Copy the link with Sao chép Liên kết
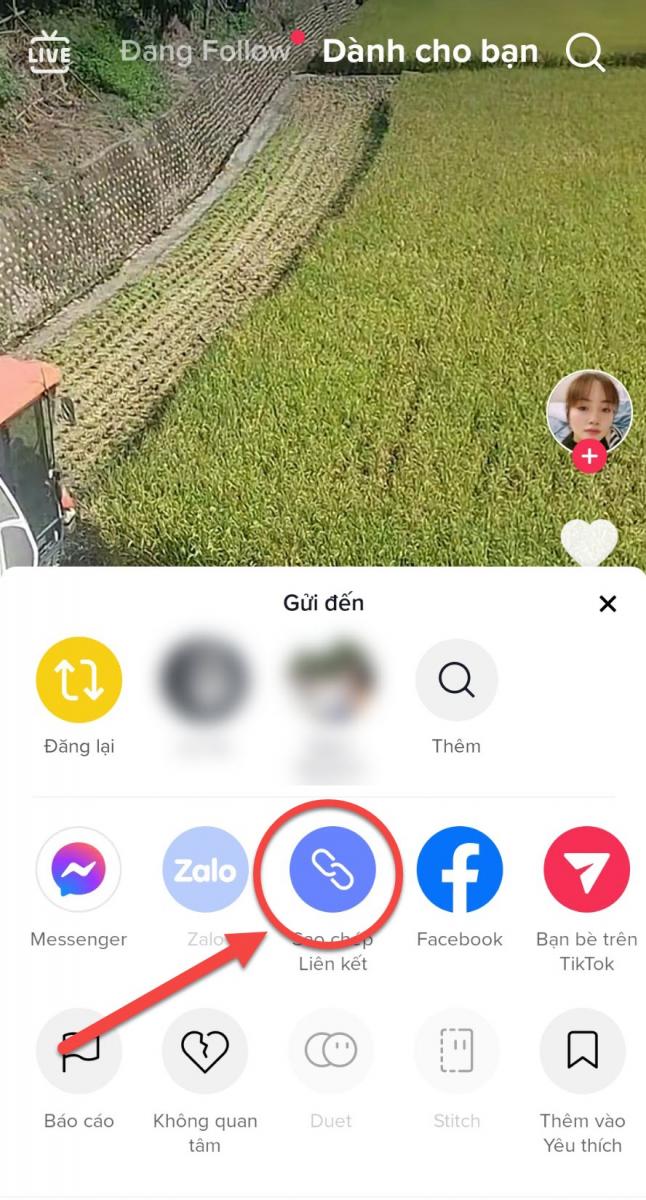The height and width of the screenshot is (1200, 646). pos(332,869)
